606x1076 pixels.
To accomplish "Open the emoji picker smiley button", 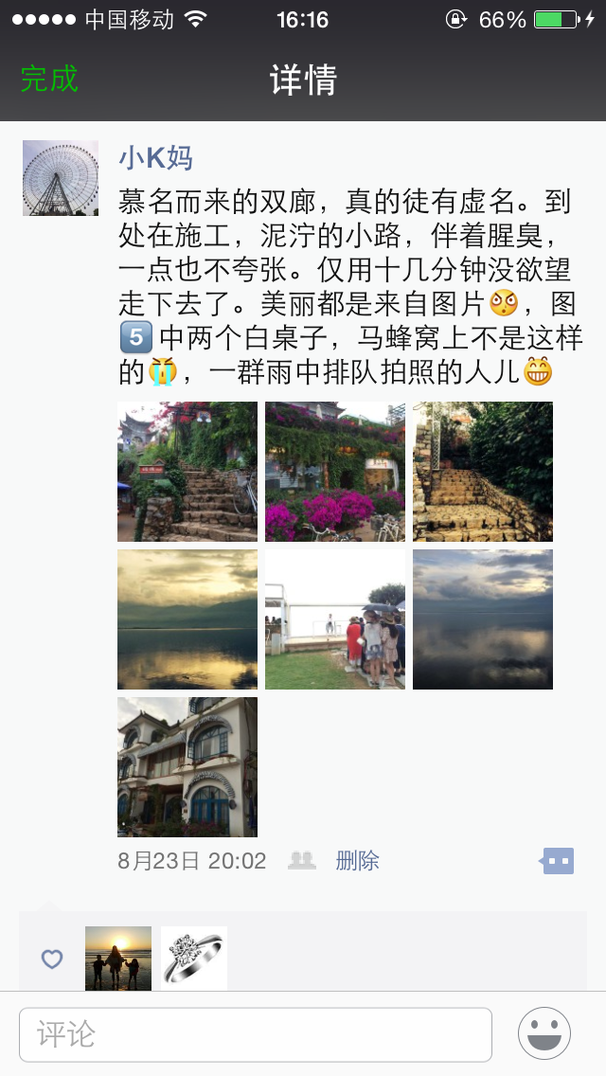I will [544, 1033].
